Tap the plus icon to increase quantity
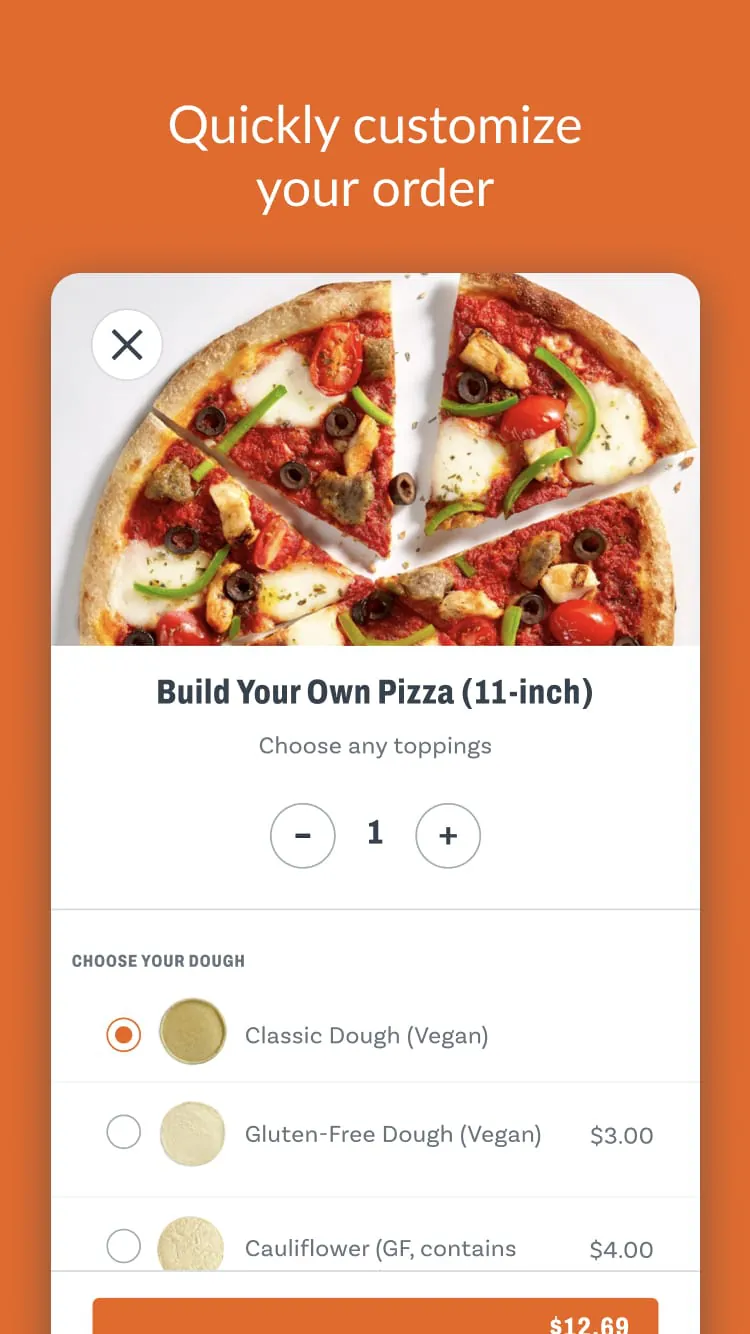Screen dimensions: 750x1334 pos(448,836)
